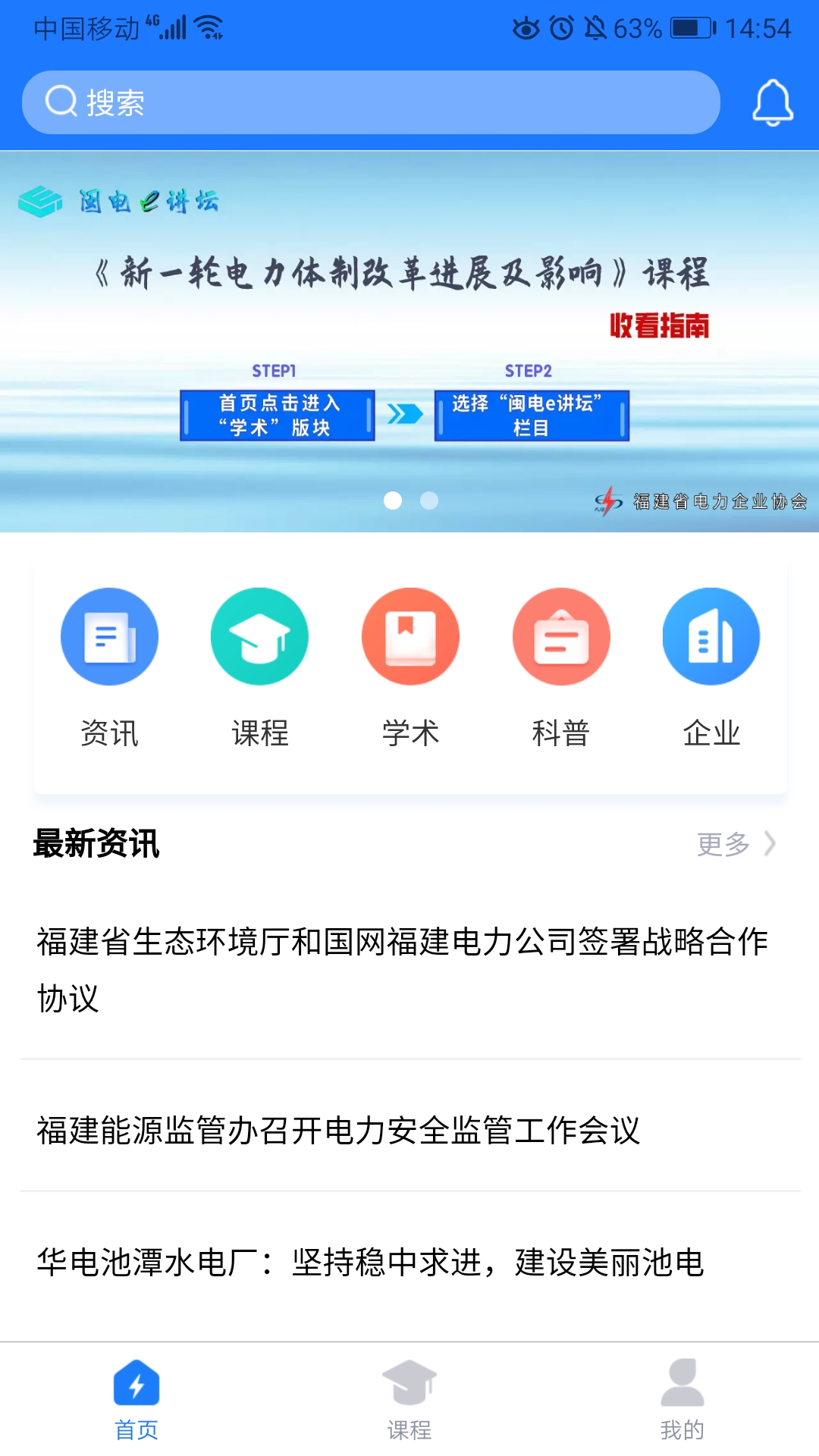Go to the 我的 profile tab
The width and height of the screenshot is (819, 1456).
pyautogui.click(x=682, y=1399)
